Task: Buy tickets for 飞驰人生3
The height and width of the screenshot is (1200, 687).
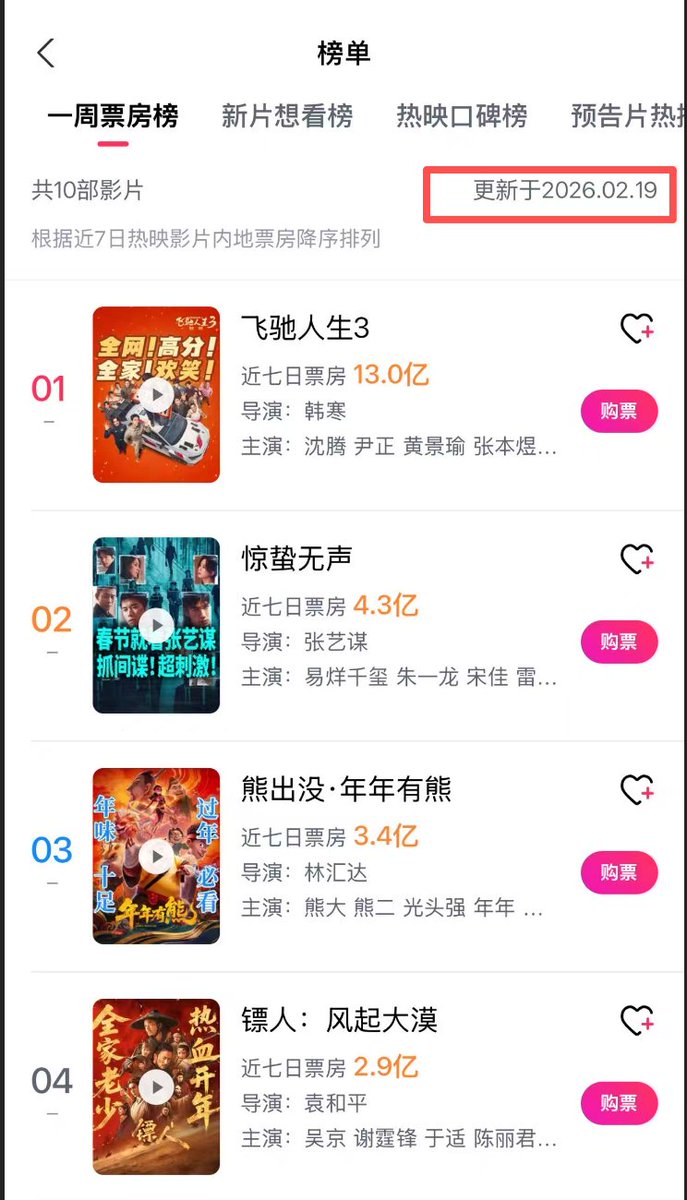Action: pyautogui.click(x=619, y=411)
